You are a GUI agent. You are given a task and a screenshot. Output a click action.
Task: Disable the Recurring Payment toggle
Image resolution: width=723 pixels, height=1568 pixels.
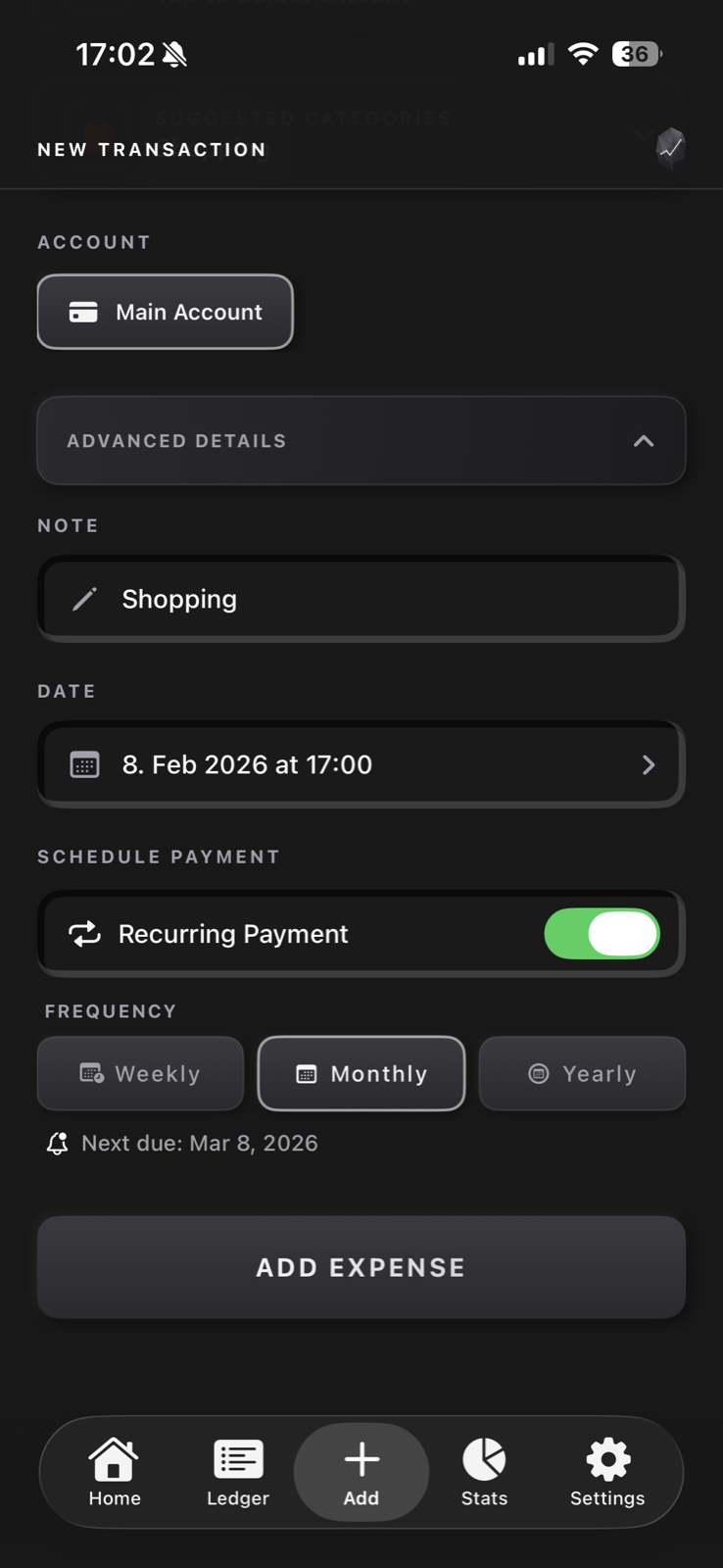602,934
